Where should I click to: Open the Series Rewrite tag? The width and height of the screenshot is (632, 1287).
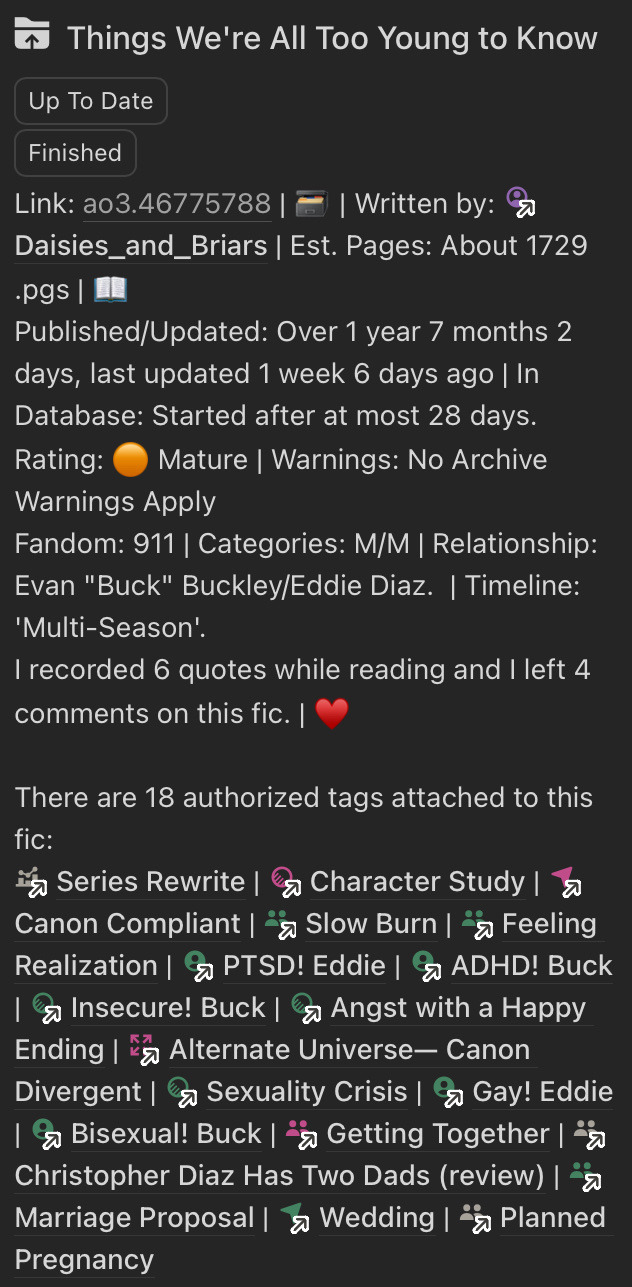(150, 882)
